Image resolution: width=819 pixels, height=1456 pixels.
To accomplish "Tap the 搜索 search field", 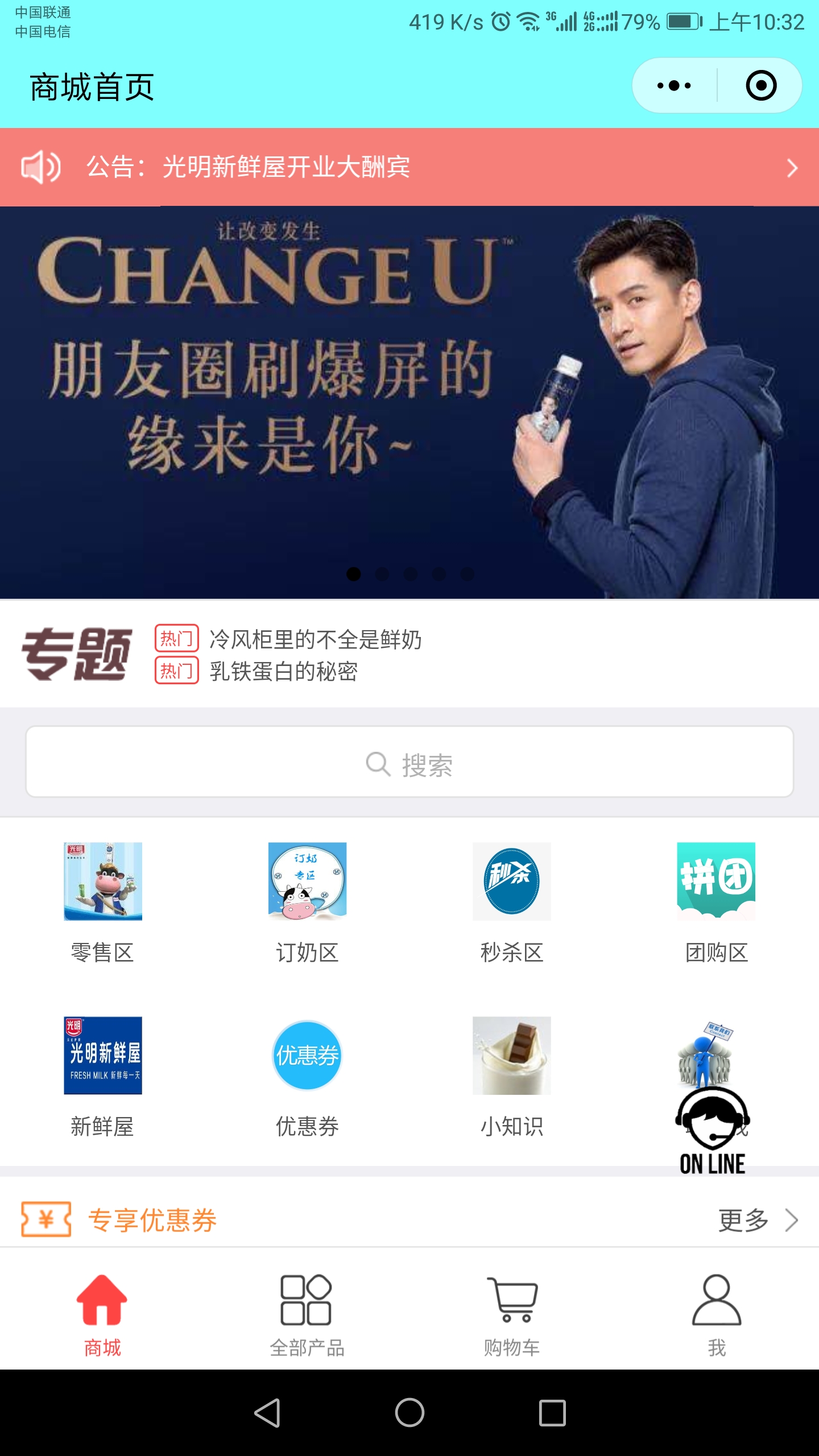I will pyautogui.click(x=409, y=766).
